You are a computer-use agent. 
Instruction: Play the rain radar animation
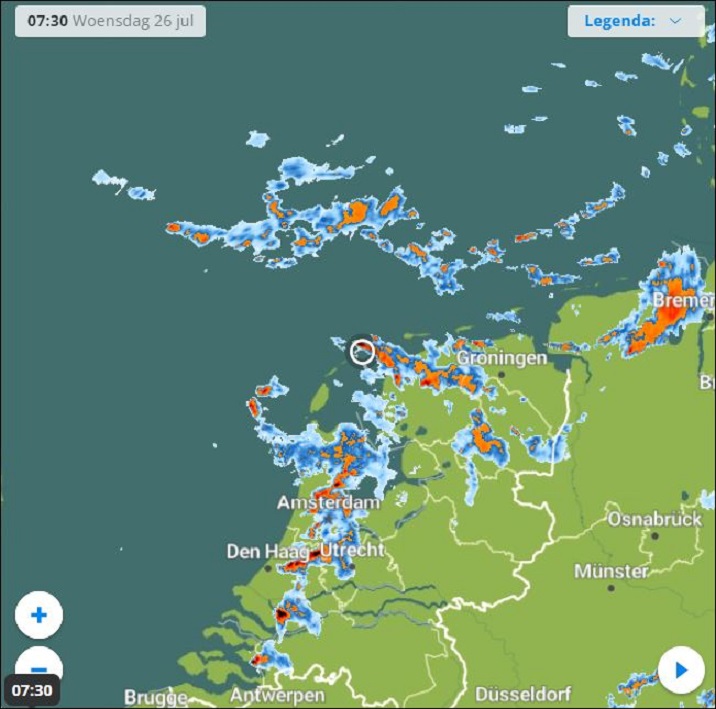click(681, 670)
